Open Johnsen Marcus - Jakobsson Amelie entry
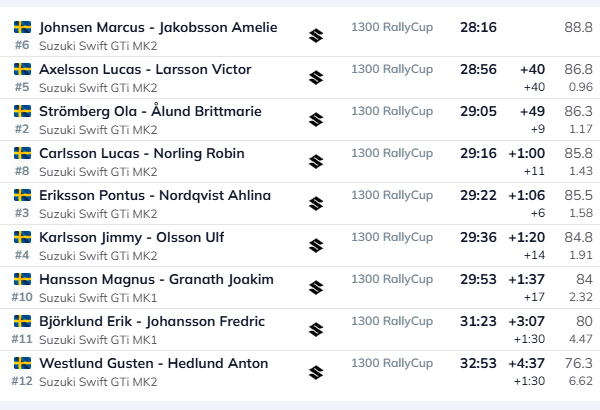The height and width of the screenshot is (410, 600). [x=158, y=27]
